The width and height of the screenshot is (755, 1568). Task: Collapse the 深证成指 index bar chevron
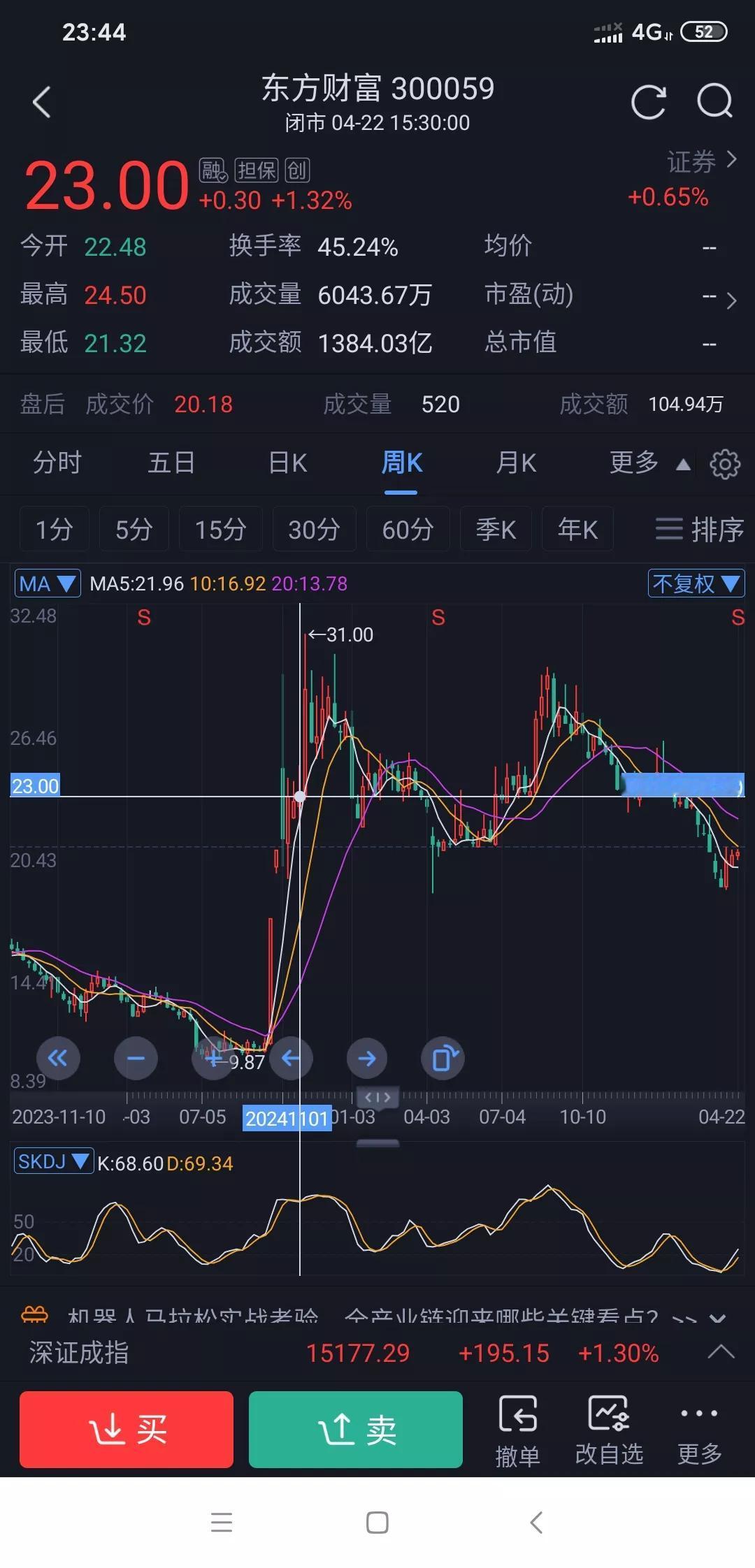point(720,1353)
